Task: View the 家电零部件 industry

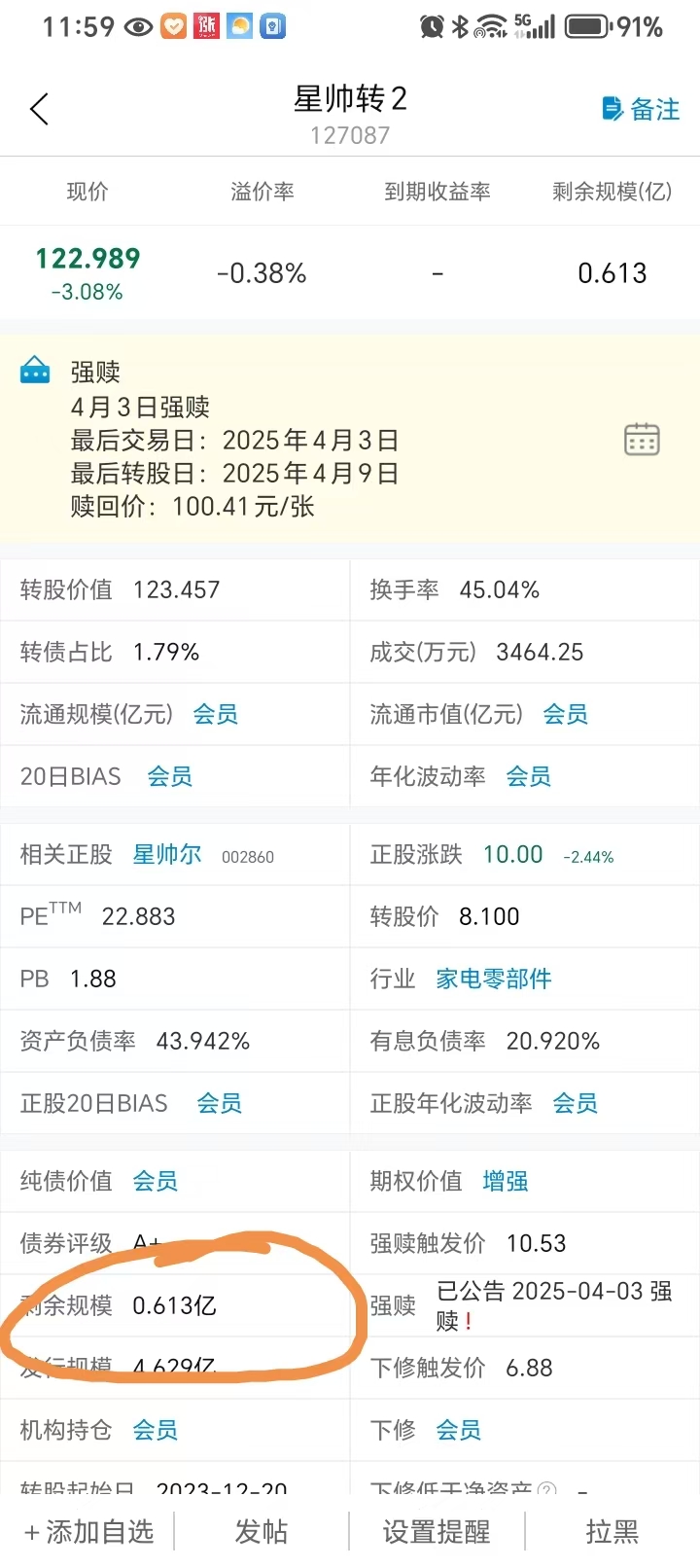Action: [493, 979]
